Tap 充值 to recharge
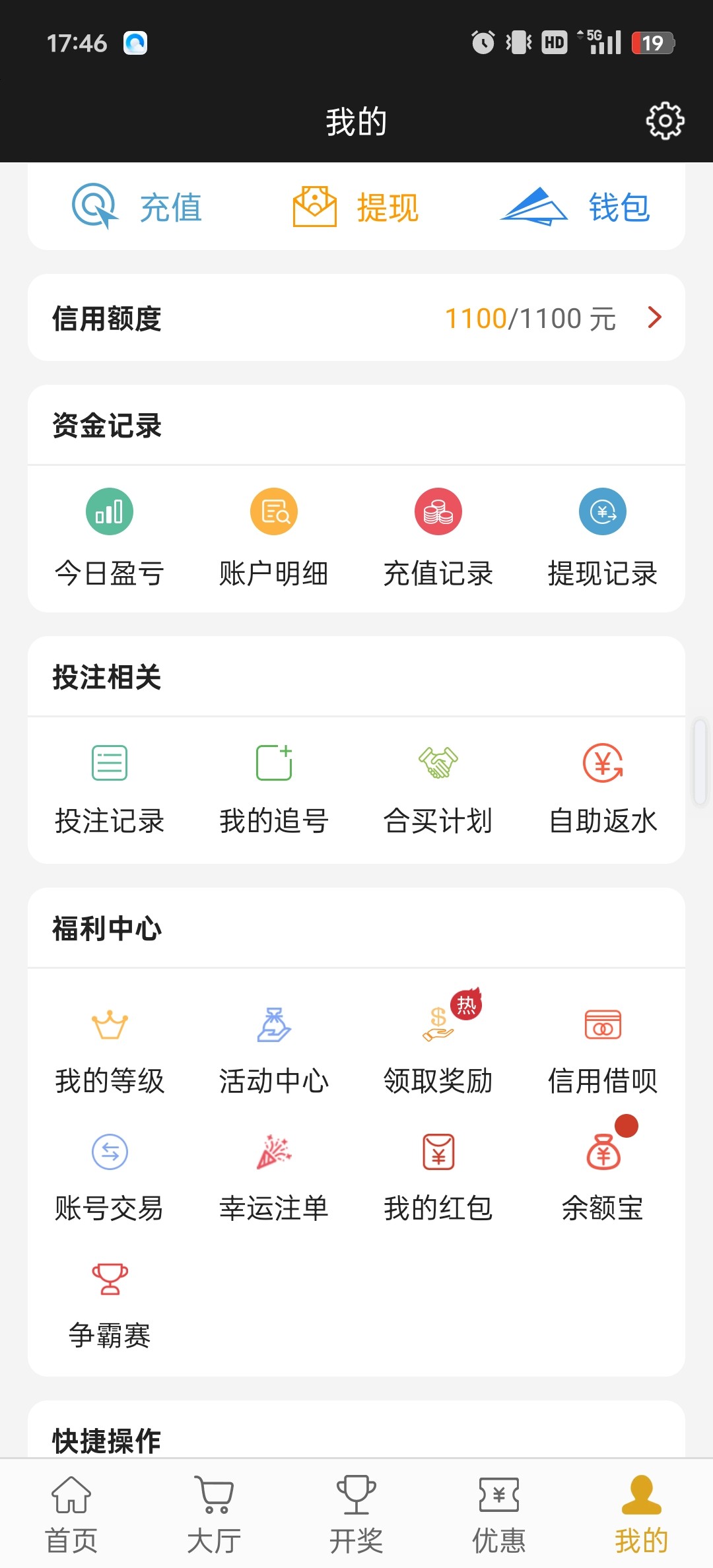 coord(137,207)
